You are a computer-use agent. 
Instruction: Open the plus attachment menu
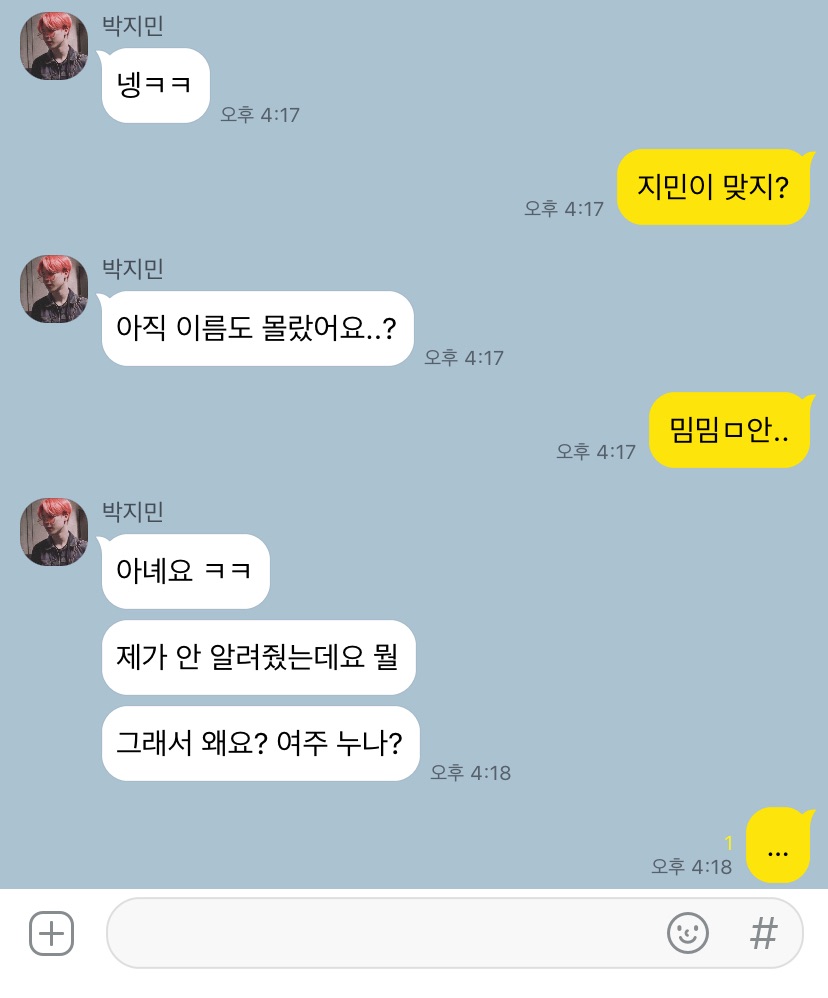51,934
